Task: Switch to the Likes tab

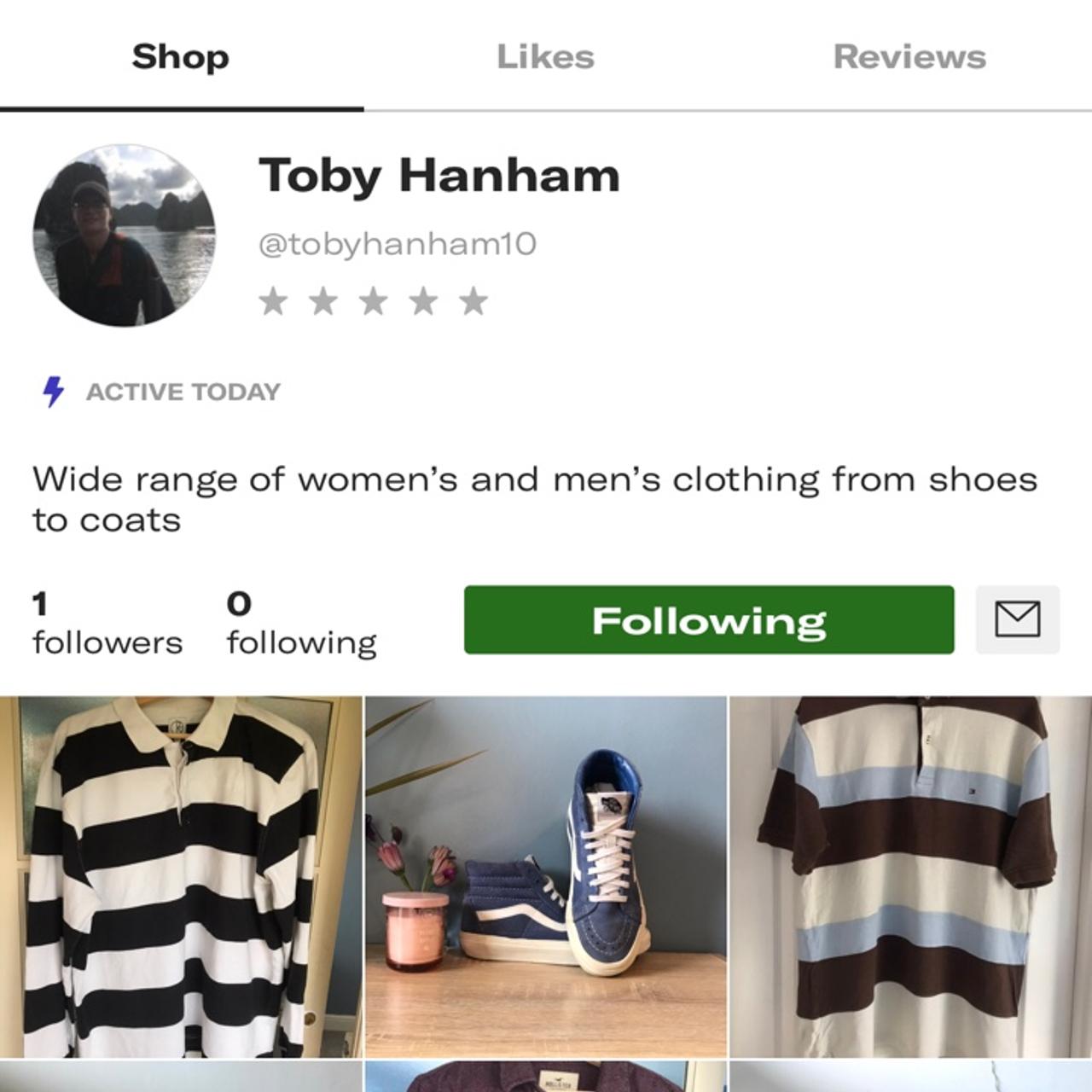Action: (545, 57)
